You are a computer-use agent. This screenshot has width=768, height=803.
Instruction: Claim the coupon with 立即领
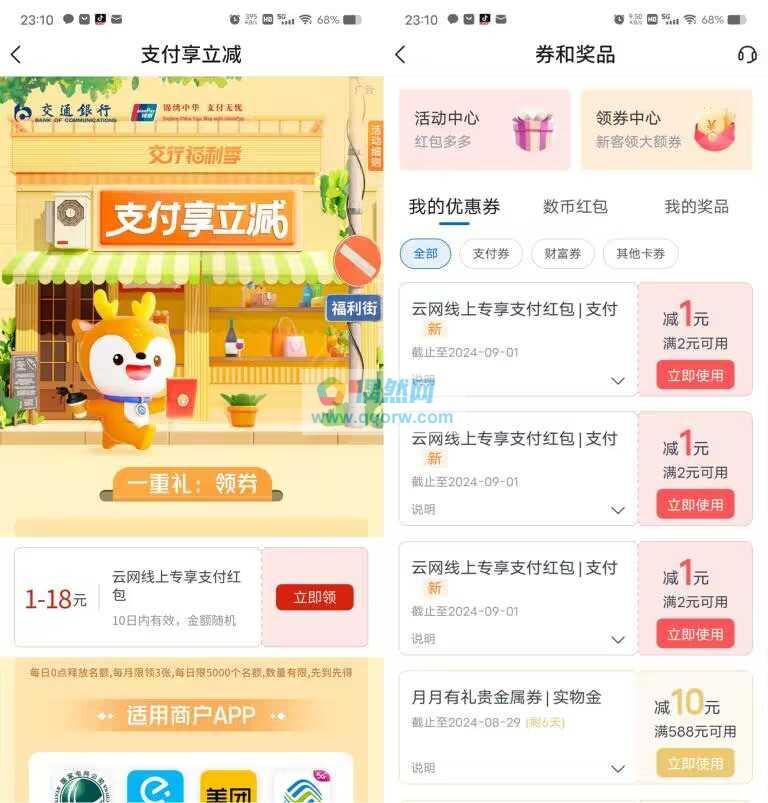click(314, 597)
